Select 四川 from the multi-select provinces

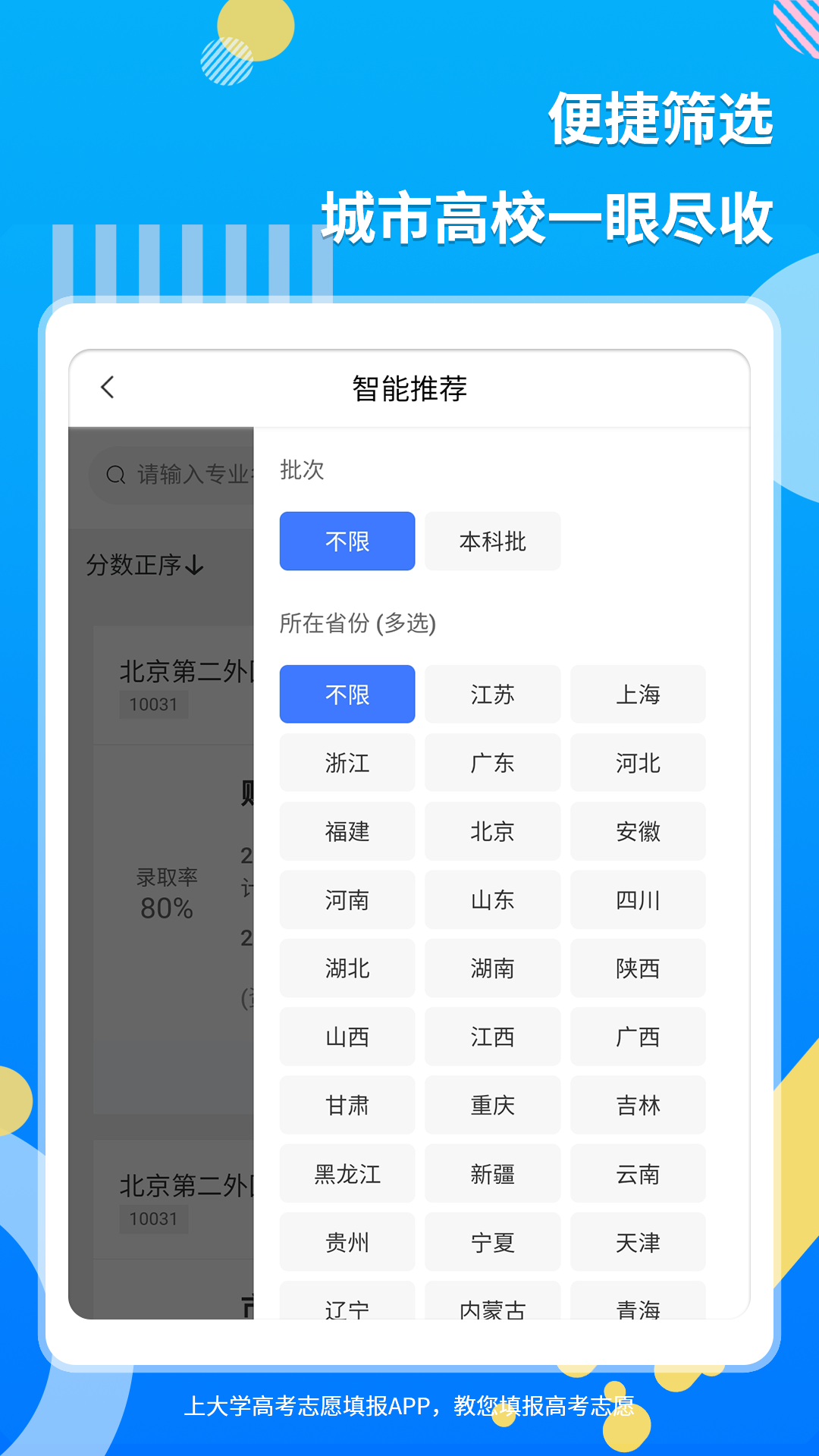pyautogui.click(x=638, y=900)
